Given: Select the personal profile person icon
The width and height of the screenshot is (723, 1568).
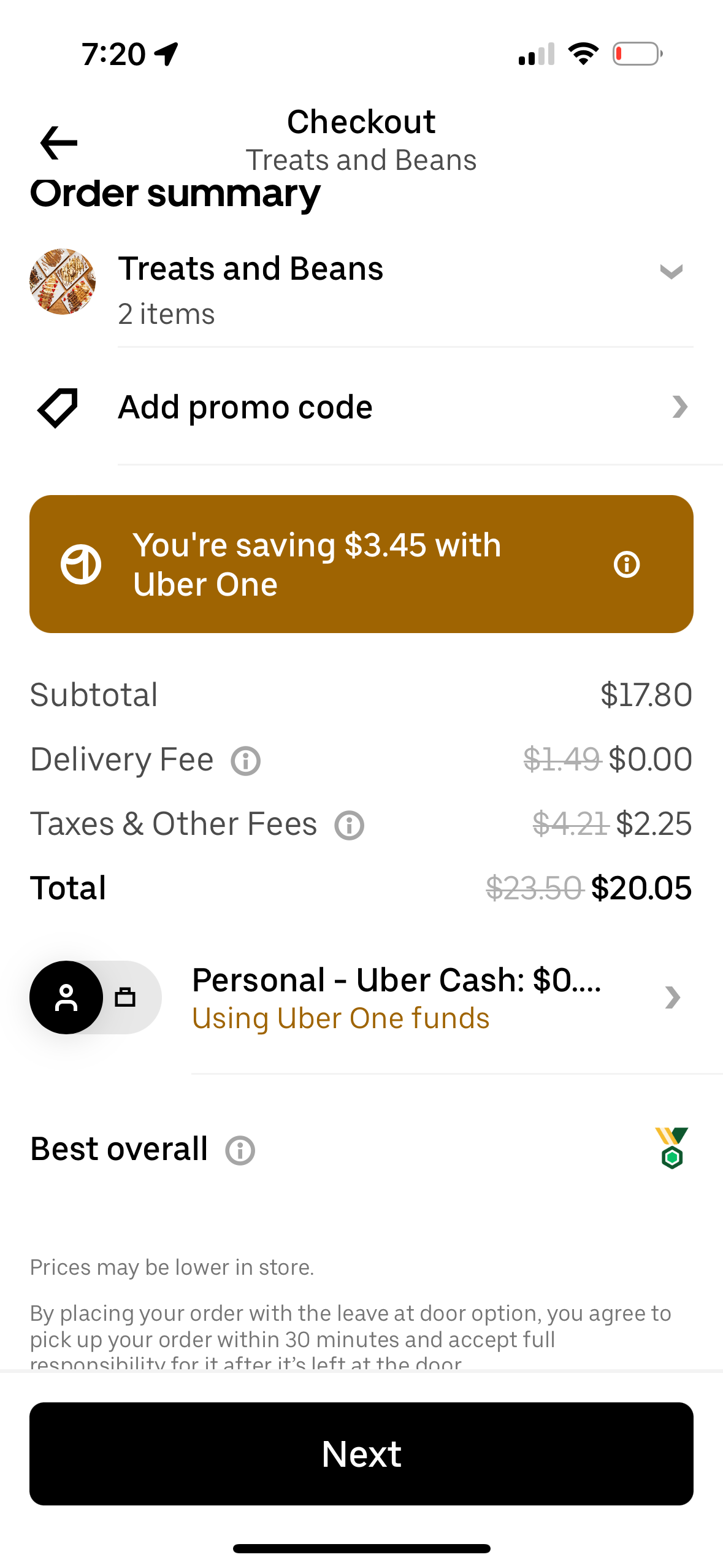Looking at the screenshot, I should (66, 997).
